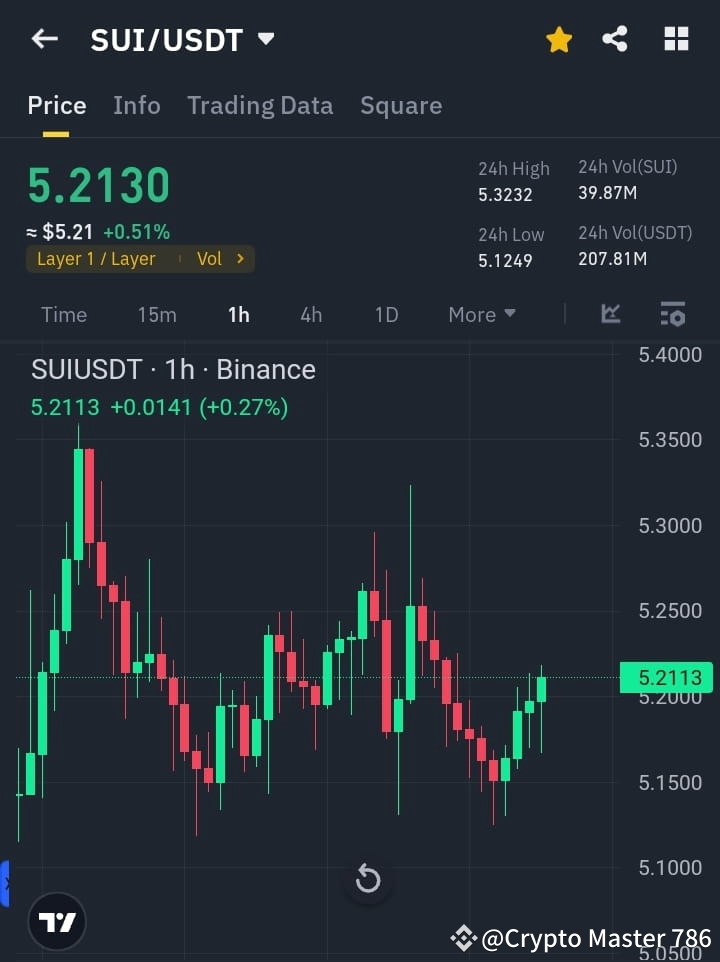
Task: Open the SUI/USDT pair selector dropdown
Action: pyautogui.click(x=265, y=40)
